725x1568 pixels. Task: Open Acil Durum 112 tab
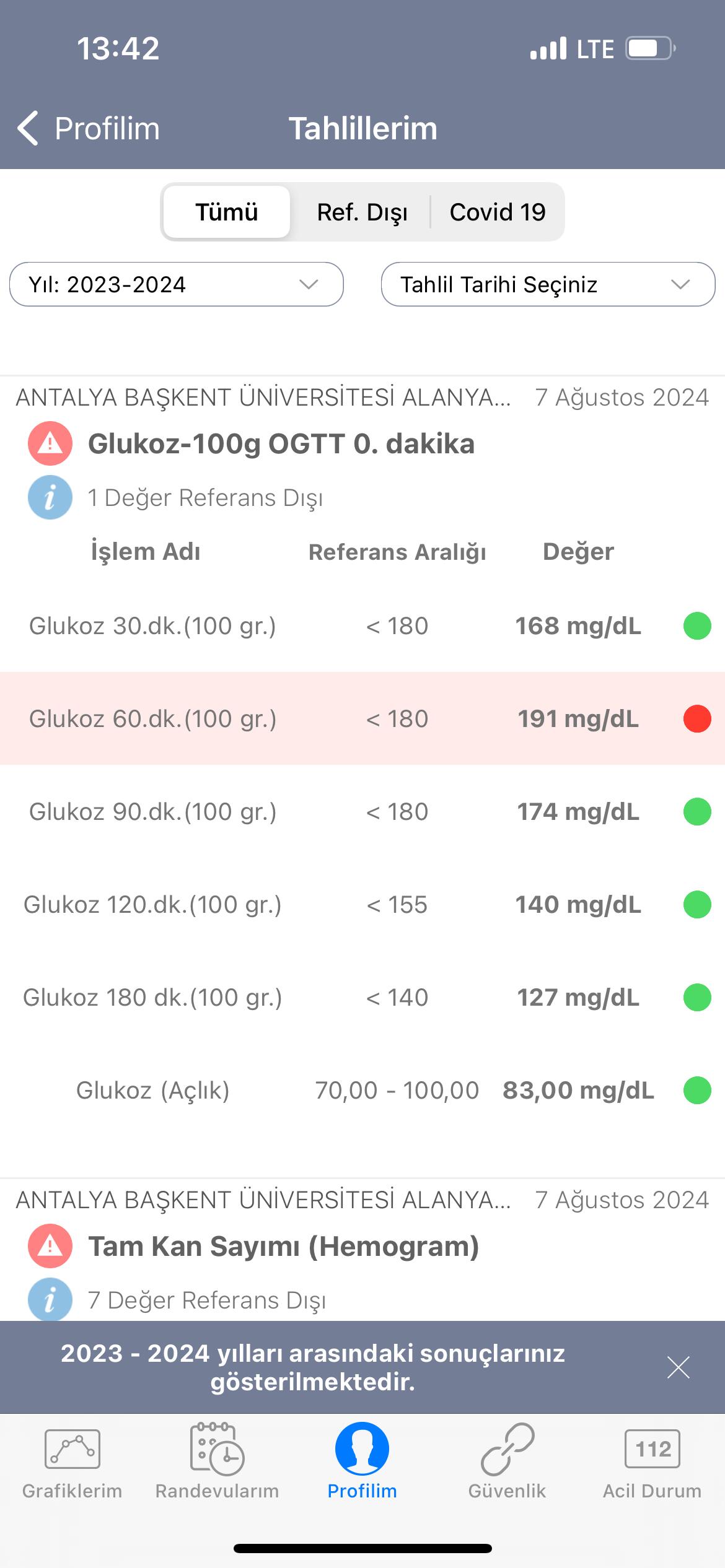[x=652, y=1463]
